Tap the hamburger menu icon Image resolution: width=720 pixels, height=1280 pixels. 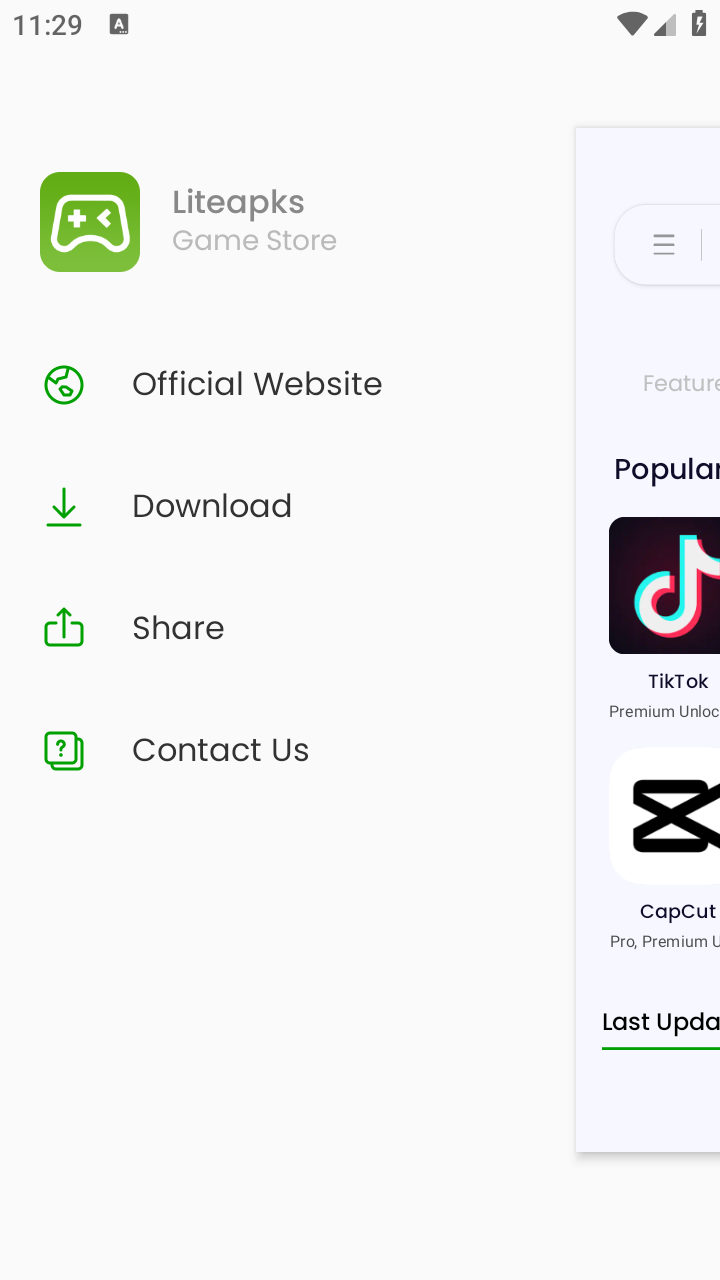[664, 245]
